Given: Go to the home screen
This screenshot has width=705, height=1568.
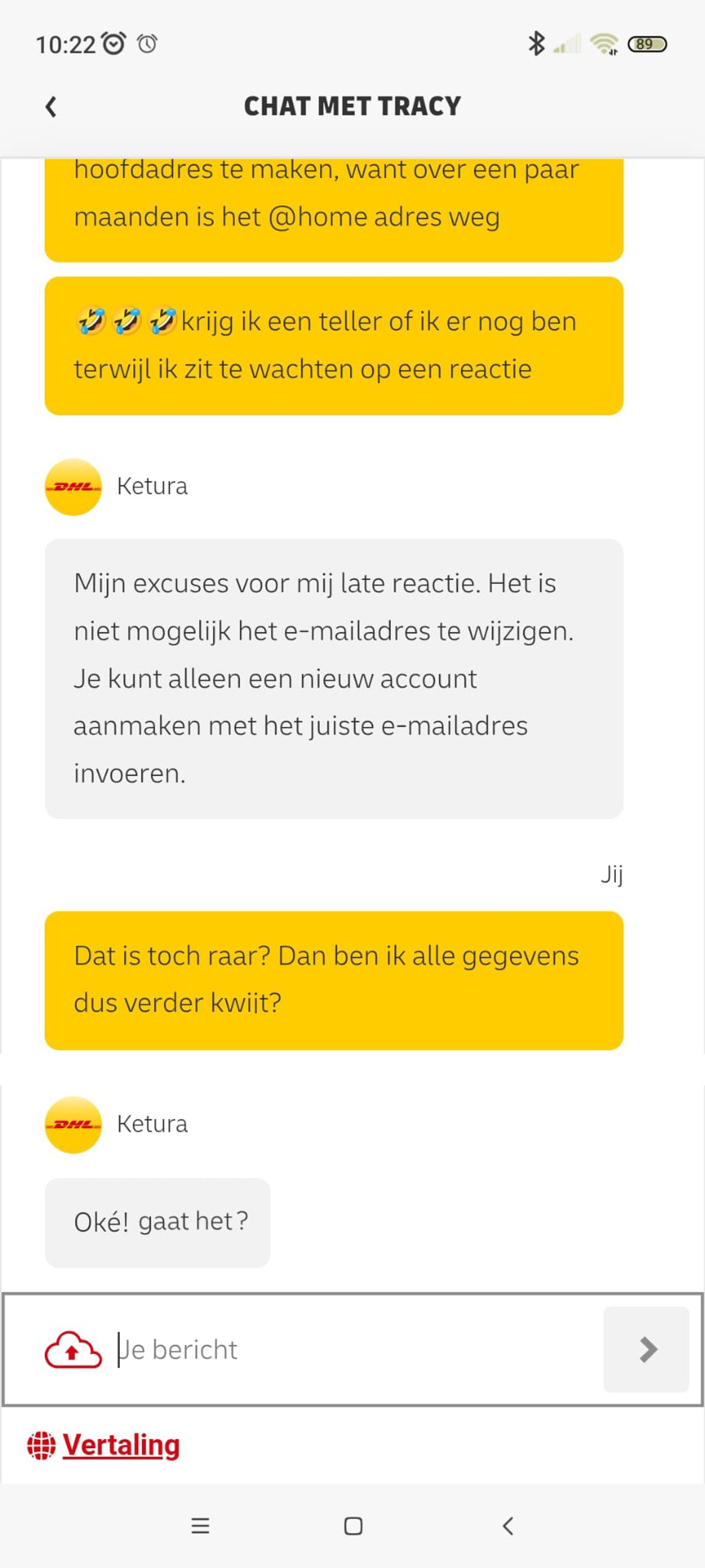Looking at the screenshot, I should (354, 1526).
